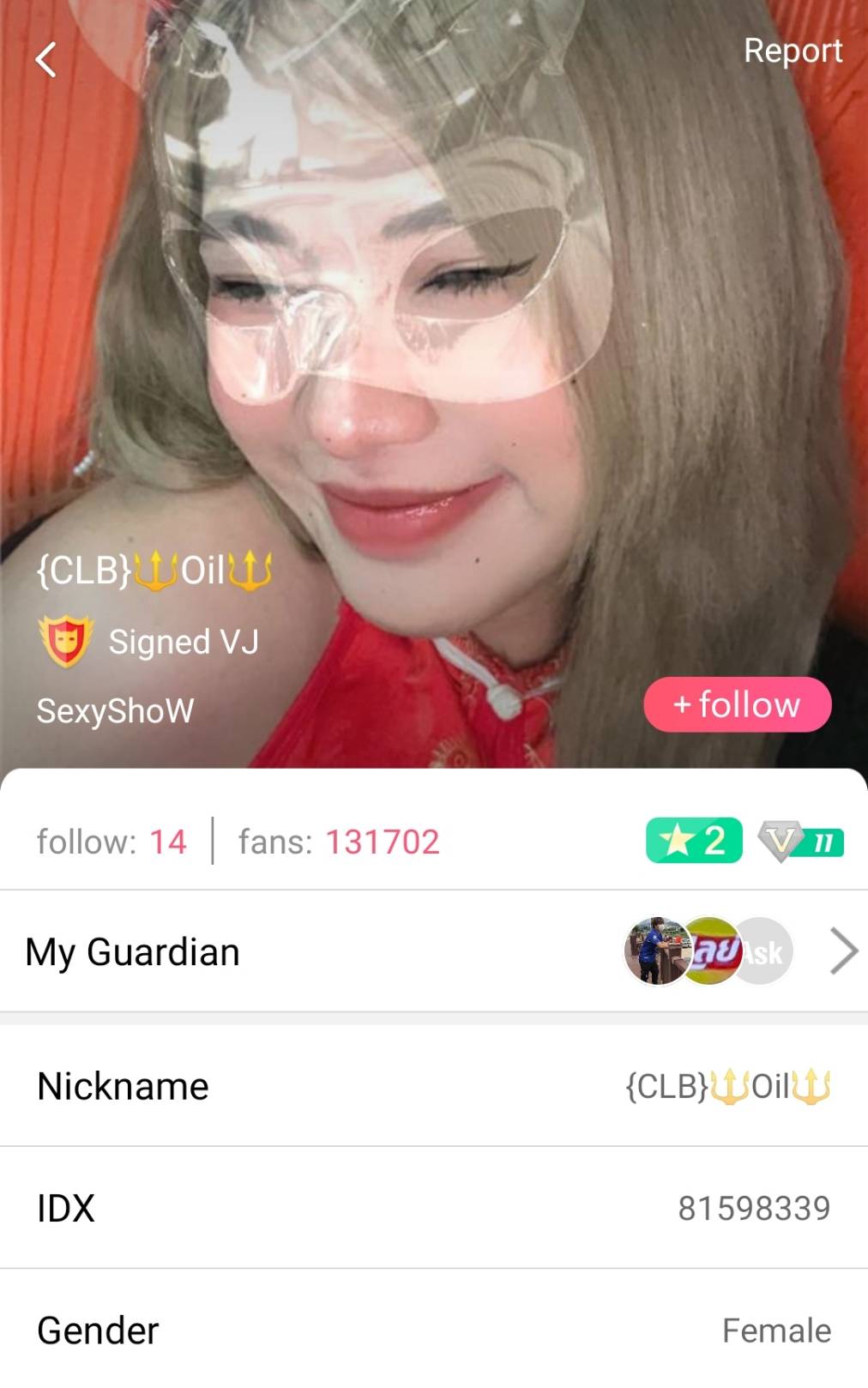View the fans list of 131702

[x=339, y=842]
